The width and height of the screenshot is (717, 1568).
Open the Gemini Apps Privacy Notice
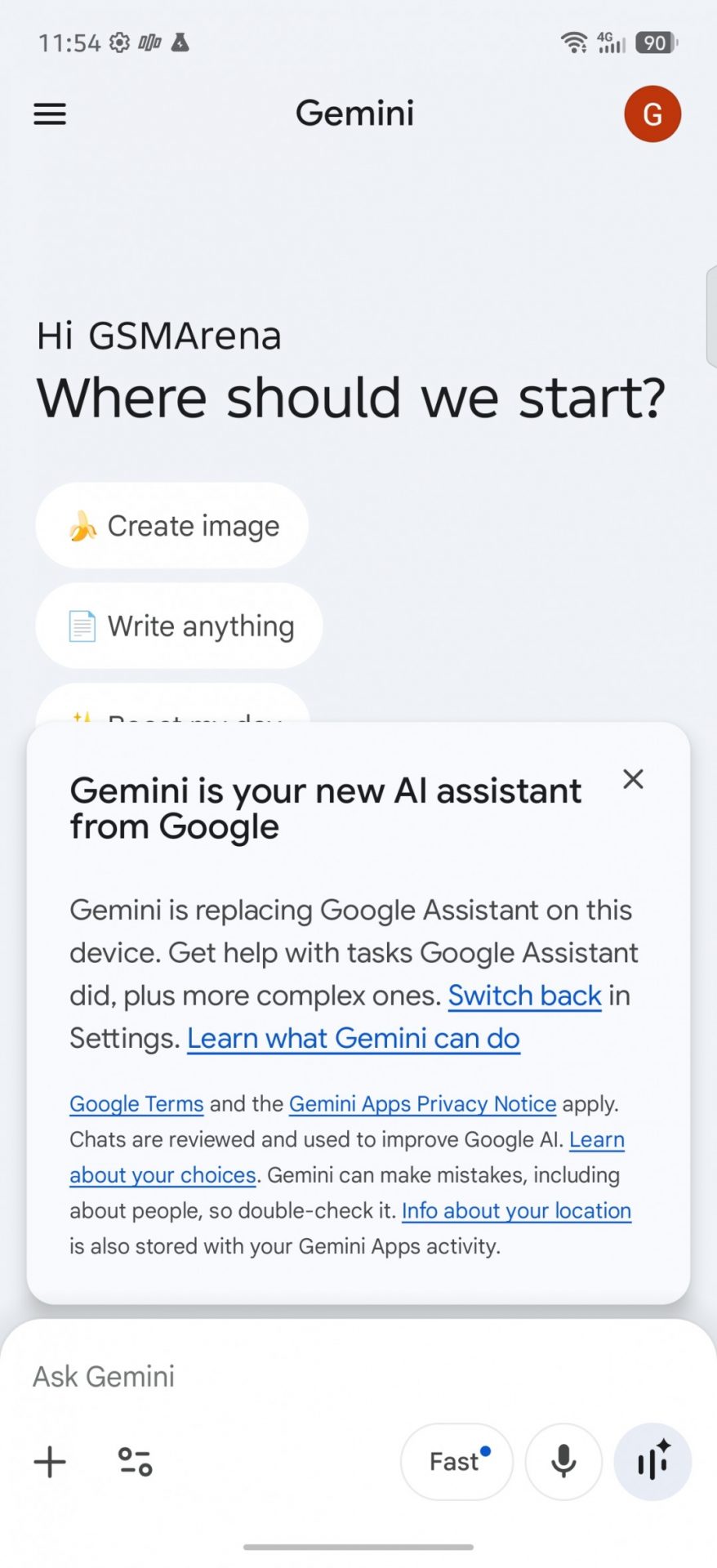pyautogui.click(x=422, y=1104)
